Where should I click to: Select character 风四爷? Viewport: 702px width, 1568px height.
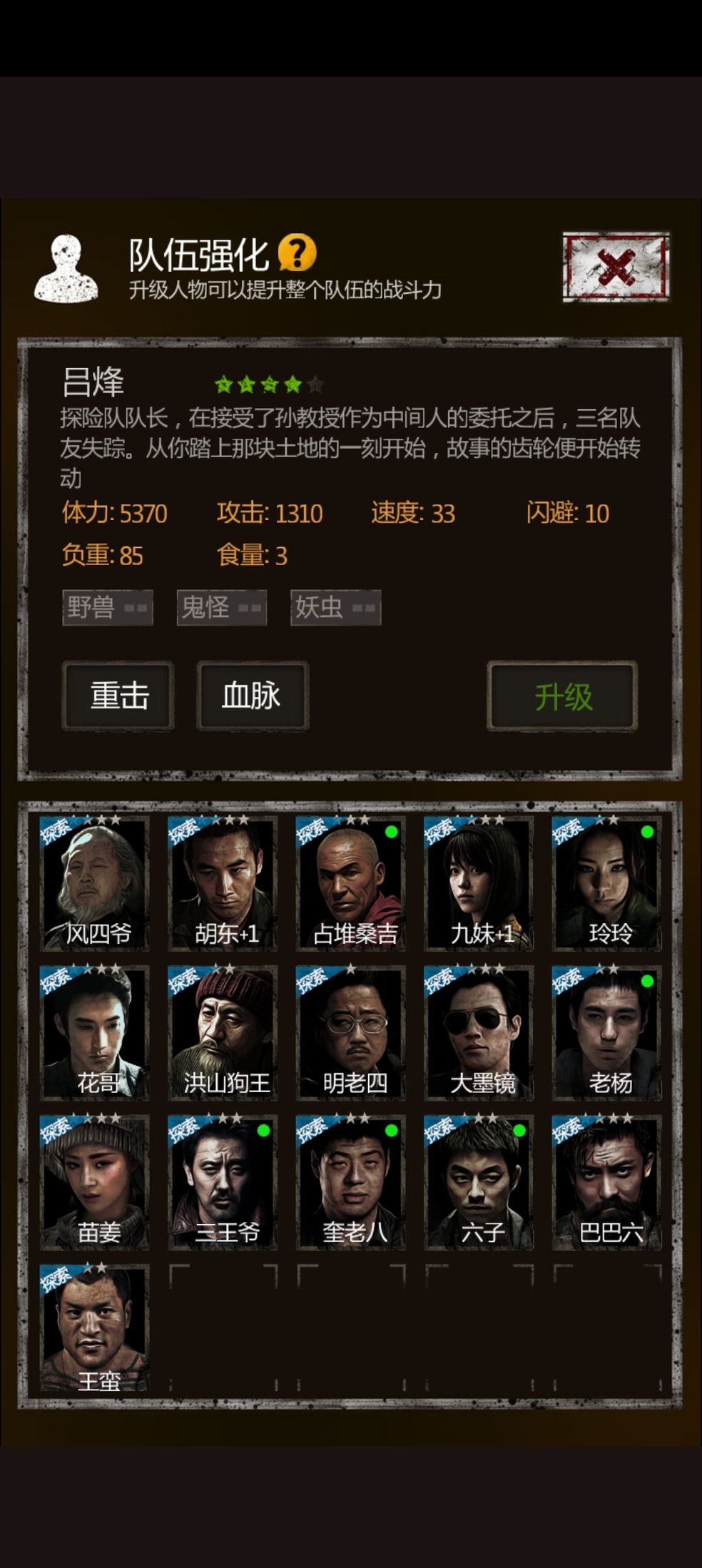[95, 885]
